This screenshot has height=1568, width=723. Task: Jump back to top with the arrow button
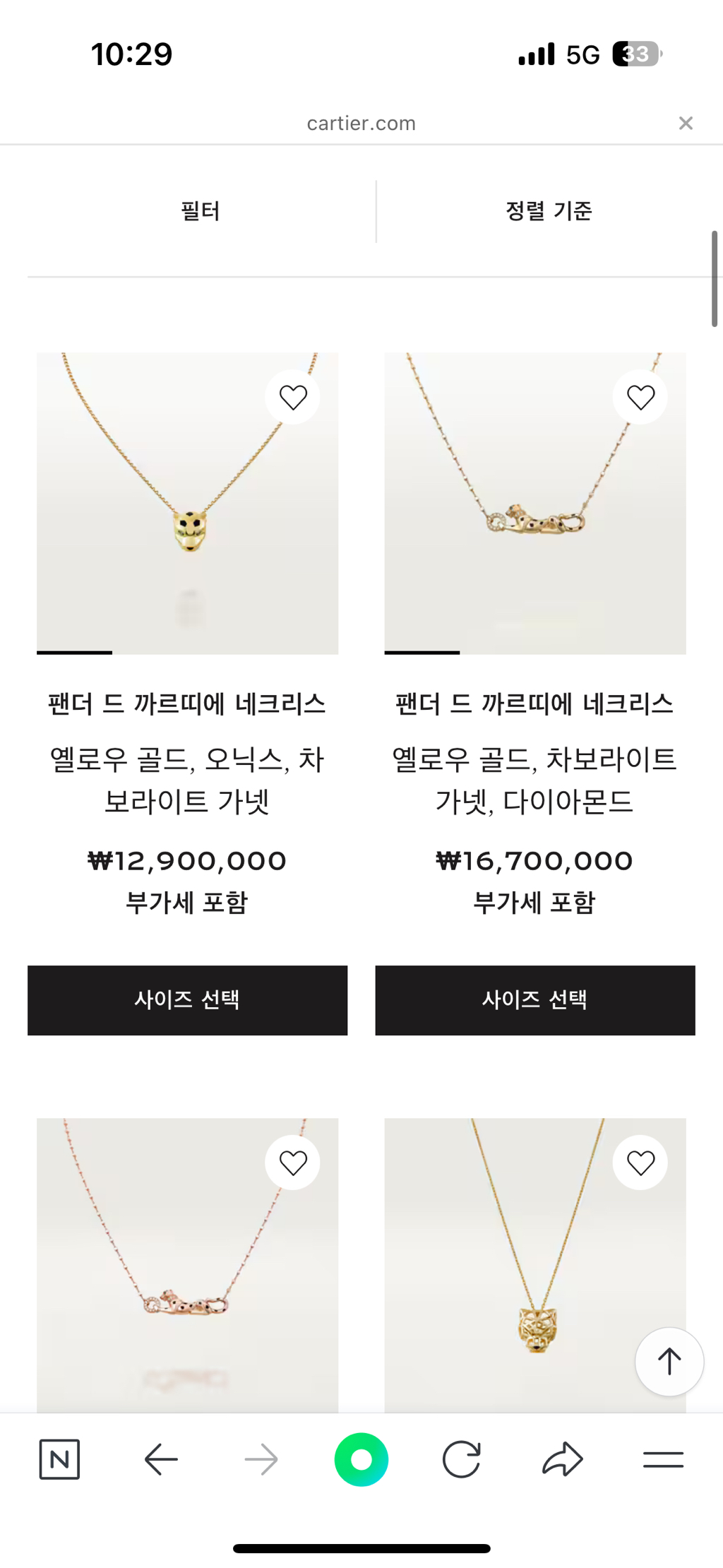click(669, 1361)
